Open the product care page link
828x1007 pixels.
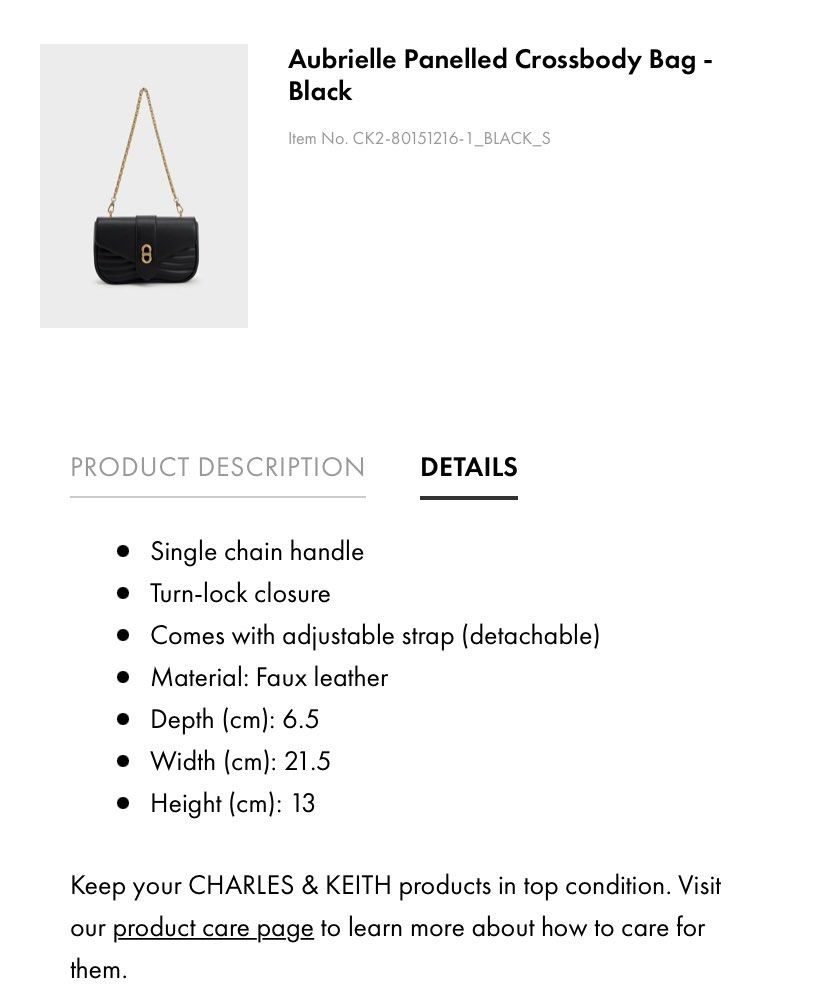[x=213, y=928]
